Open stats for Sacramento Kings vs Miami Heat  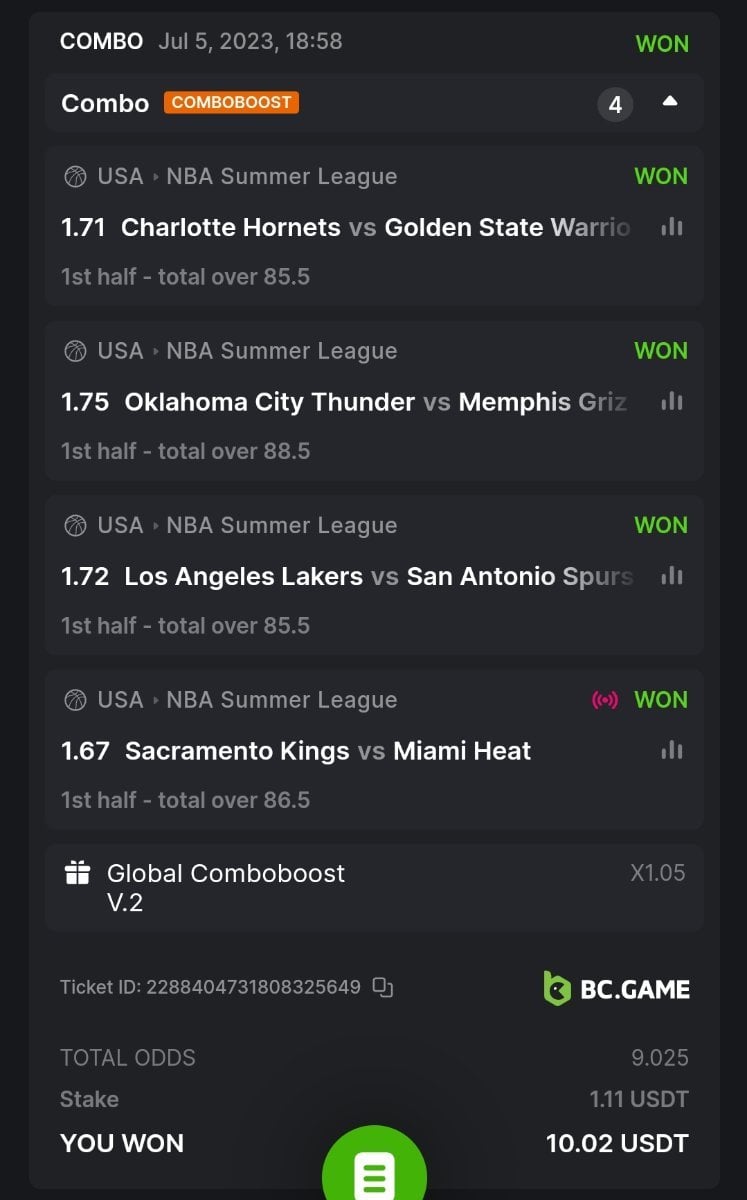point(672,751)
